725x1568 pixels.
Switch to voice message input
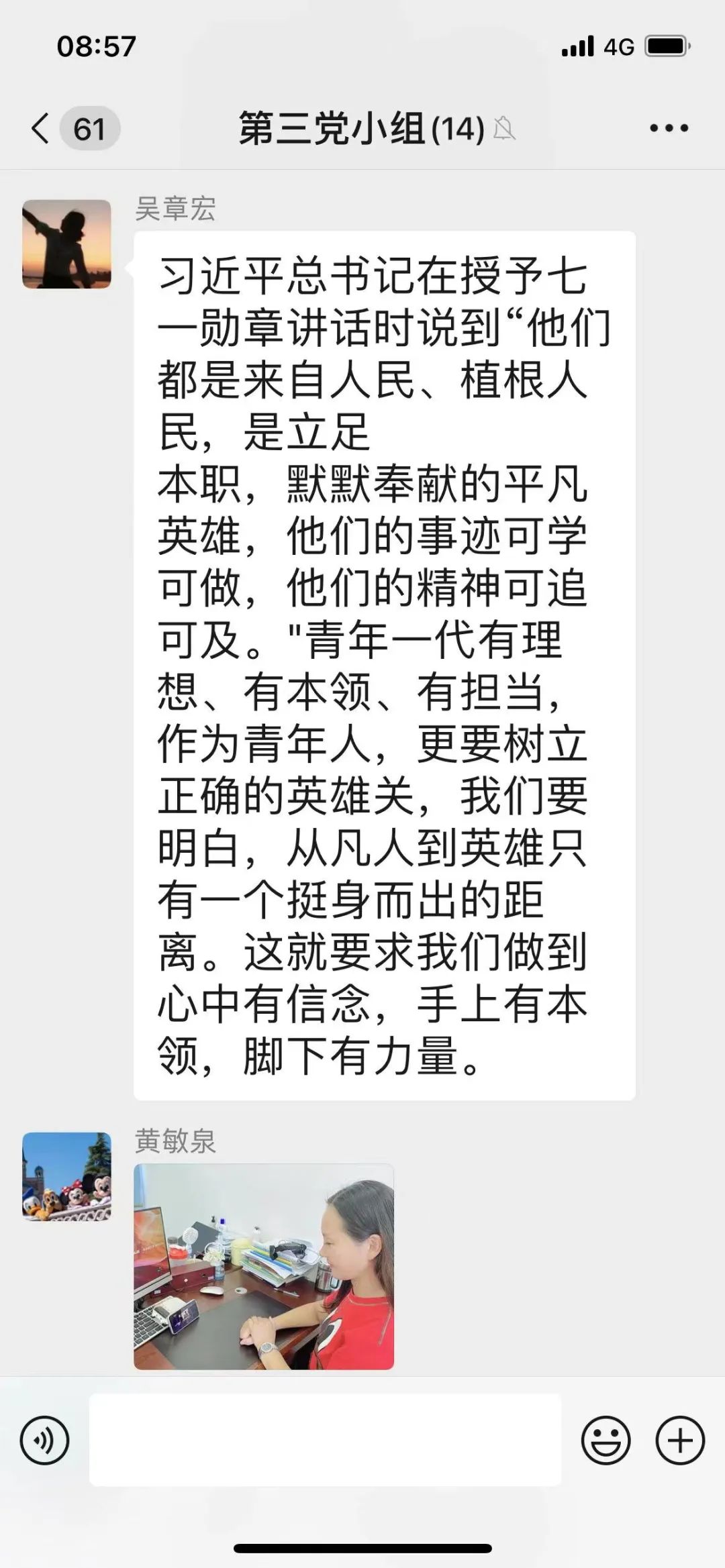click(45, 1440)
